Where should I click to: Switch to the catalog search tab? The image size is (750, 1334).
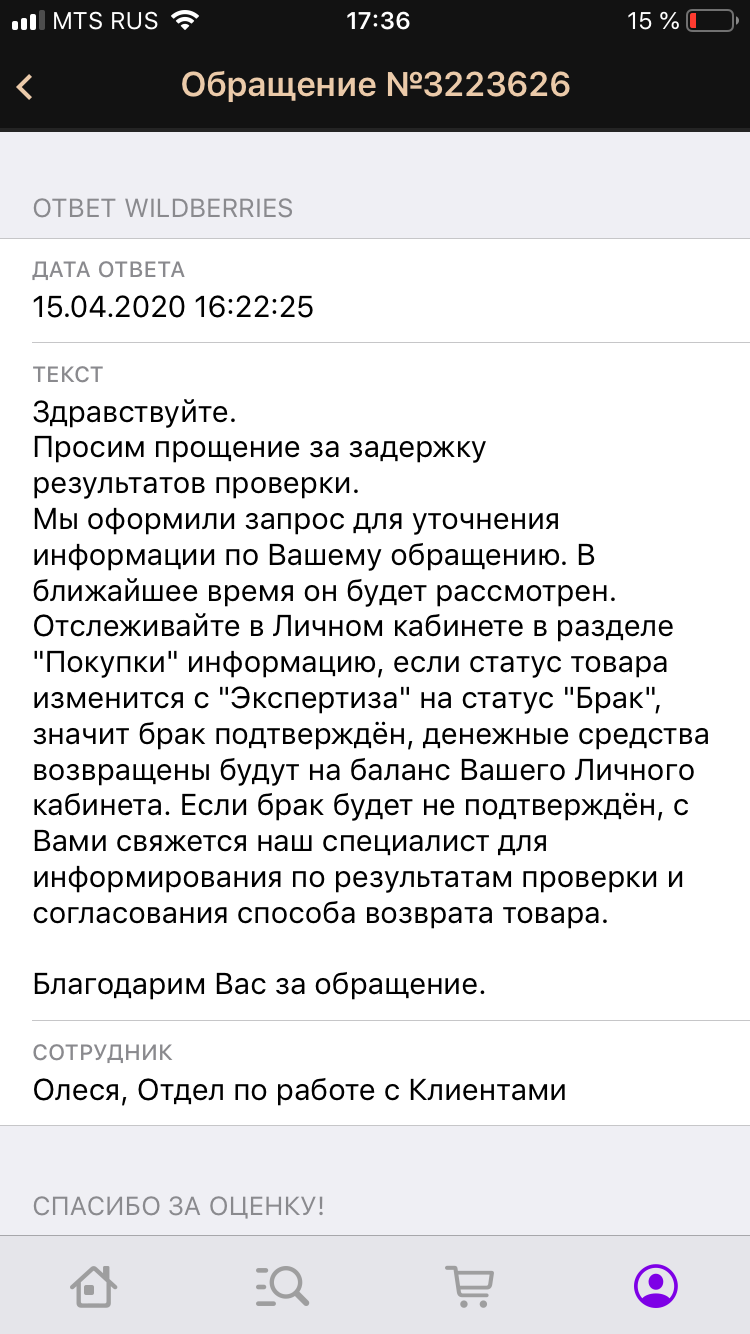pyautogui.click(x=281, y=1285)
